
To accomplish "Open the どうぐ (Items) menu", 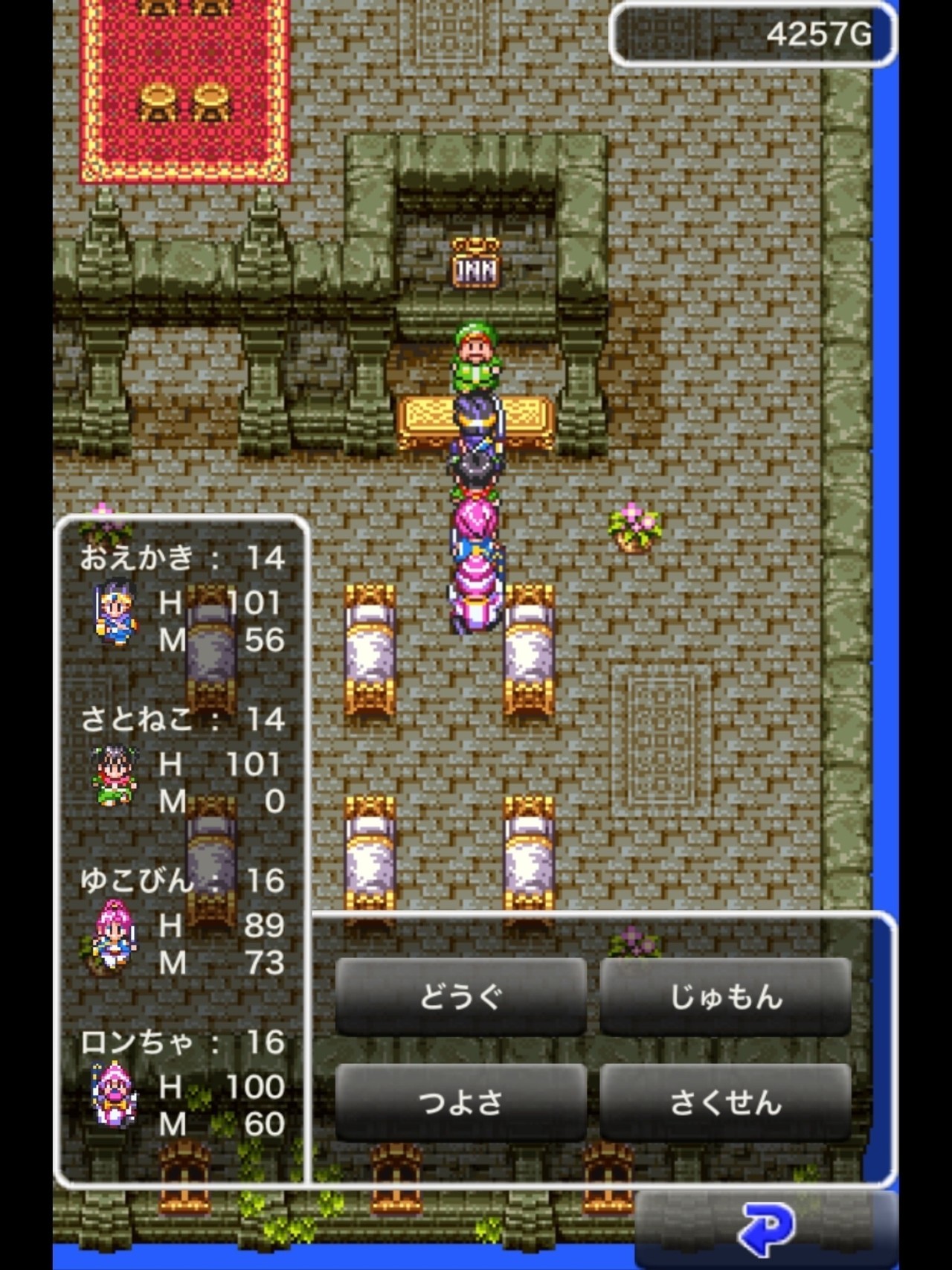I will (460, 996).
